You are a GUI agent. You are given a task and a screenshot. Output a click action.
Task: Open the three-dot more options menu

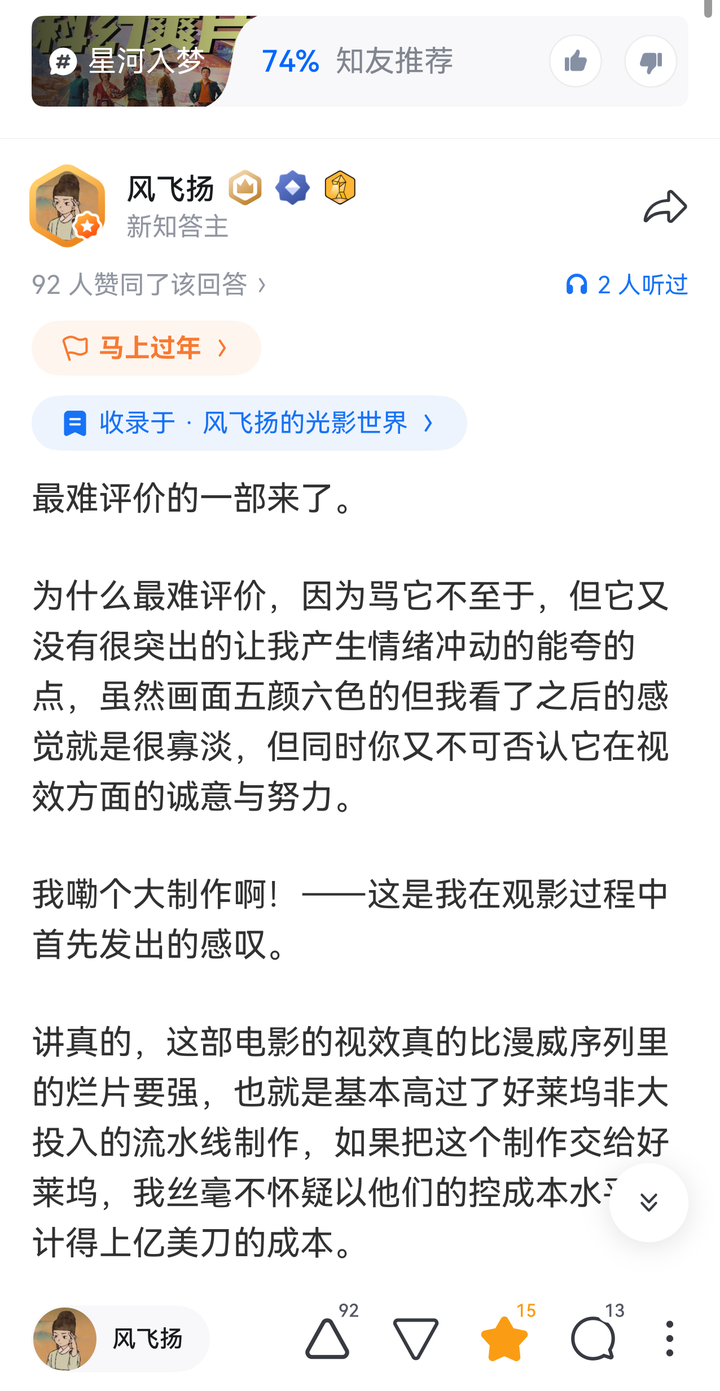(x=669, y=1338)
